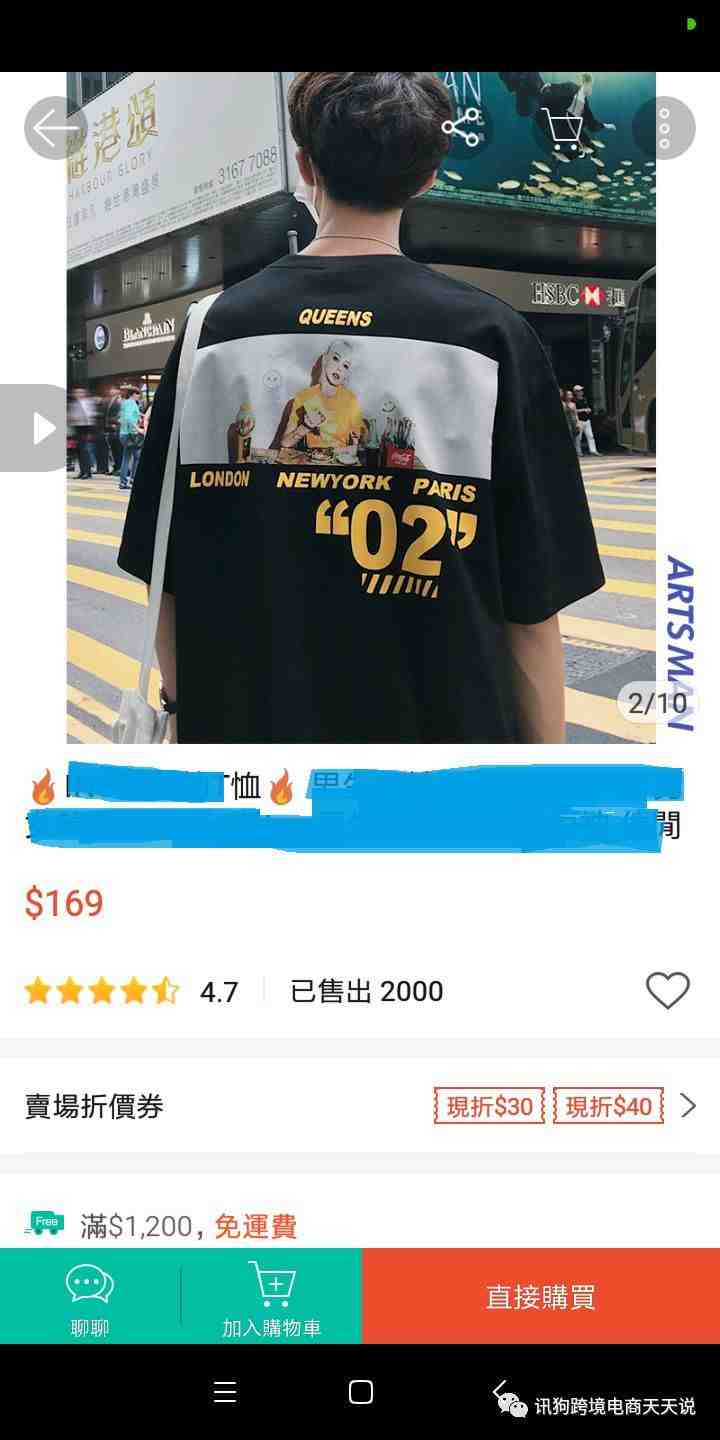Viewport: 720px width, 1440px height.
Task: Claim the 現折$30 coupon
Action: [489, 1106]
